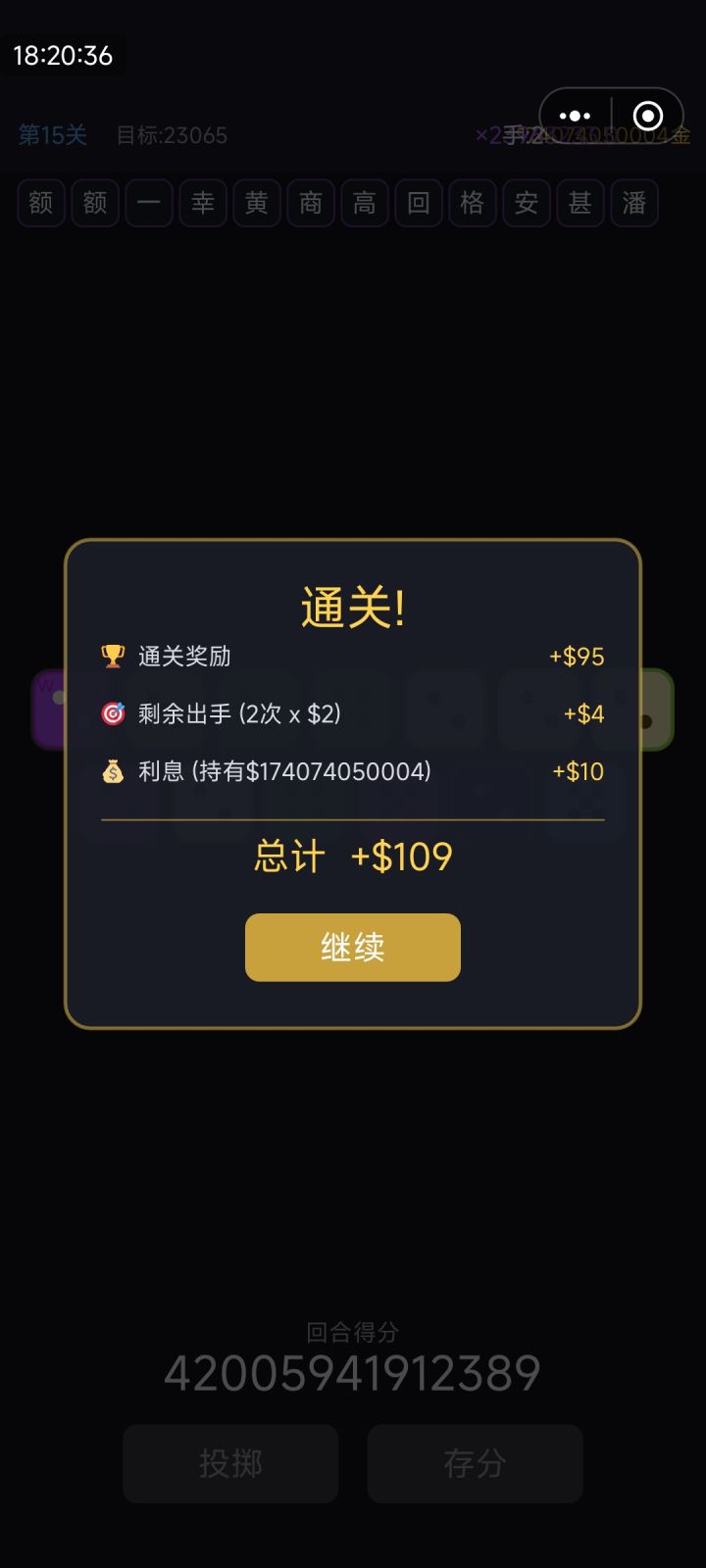Tap the circular close indicator at top right
This screenshot has height=1568, width=706.
[x=647, y=115]
